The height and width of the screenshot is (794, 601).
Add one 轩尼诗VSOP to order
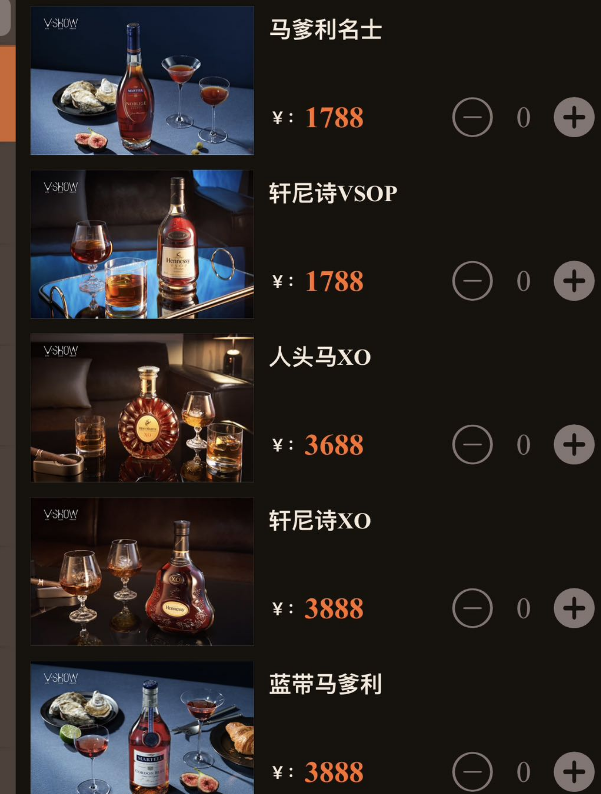point(574,281)
